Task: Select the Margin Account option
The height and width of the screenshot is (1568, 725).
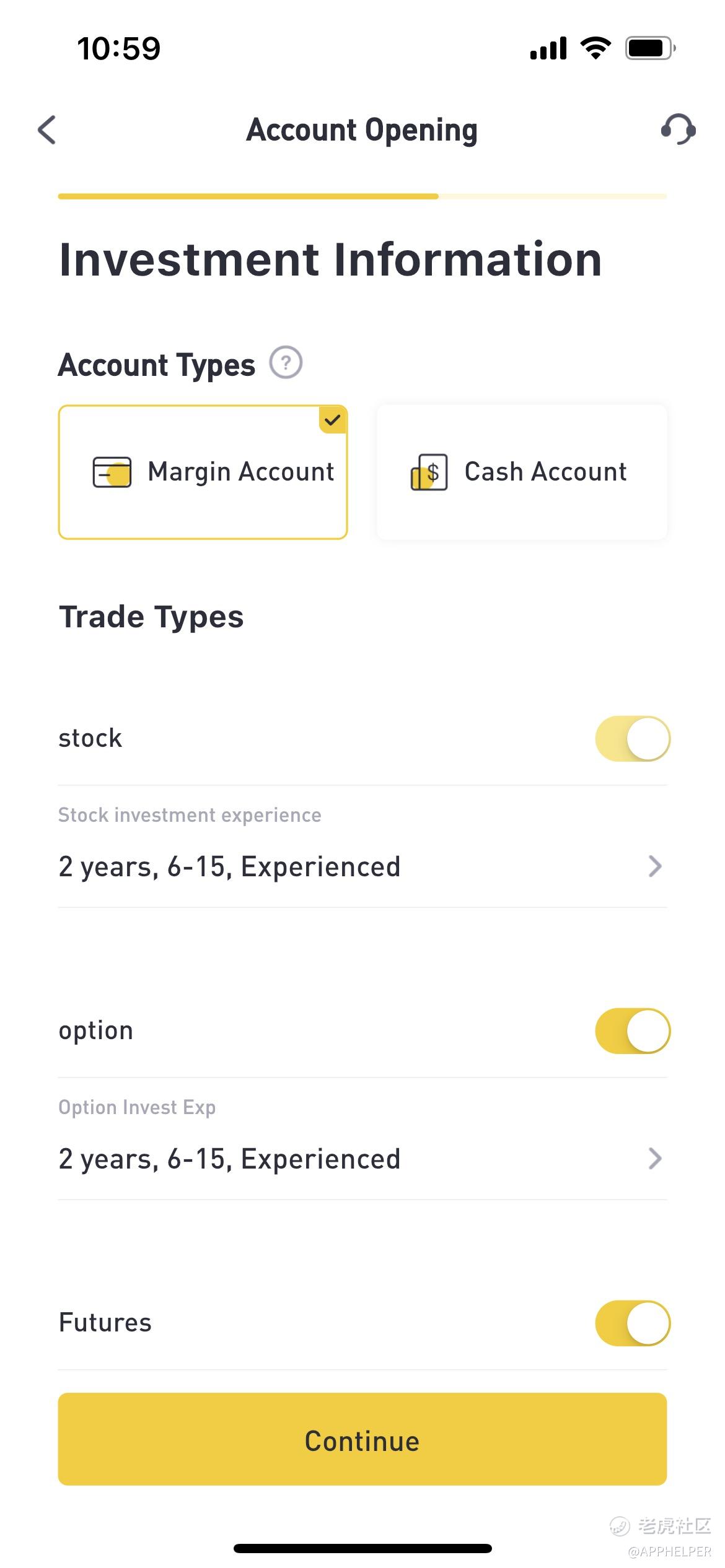Action: click(203, 472)
